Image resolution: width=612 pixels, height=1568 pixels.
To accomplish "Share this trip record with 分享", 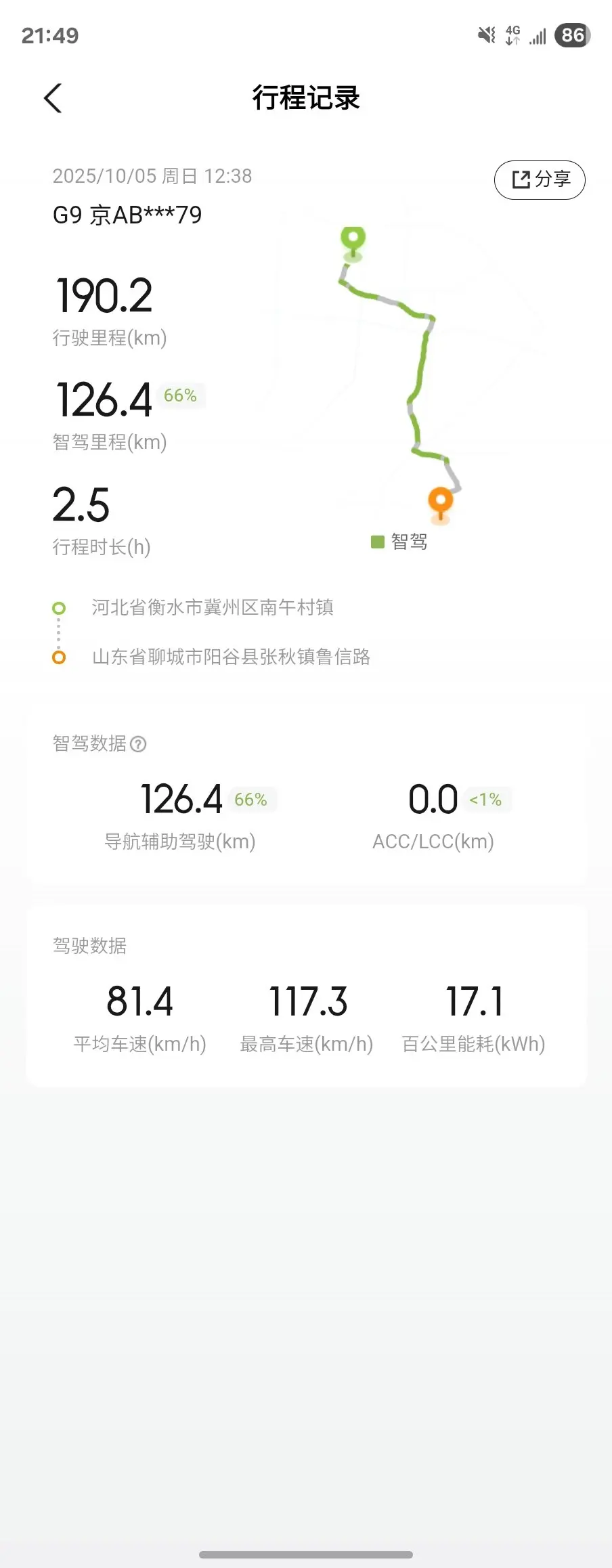I will click(x=540, y=180).
